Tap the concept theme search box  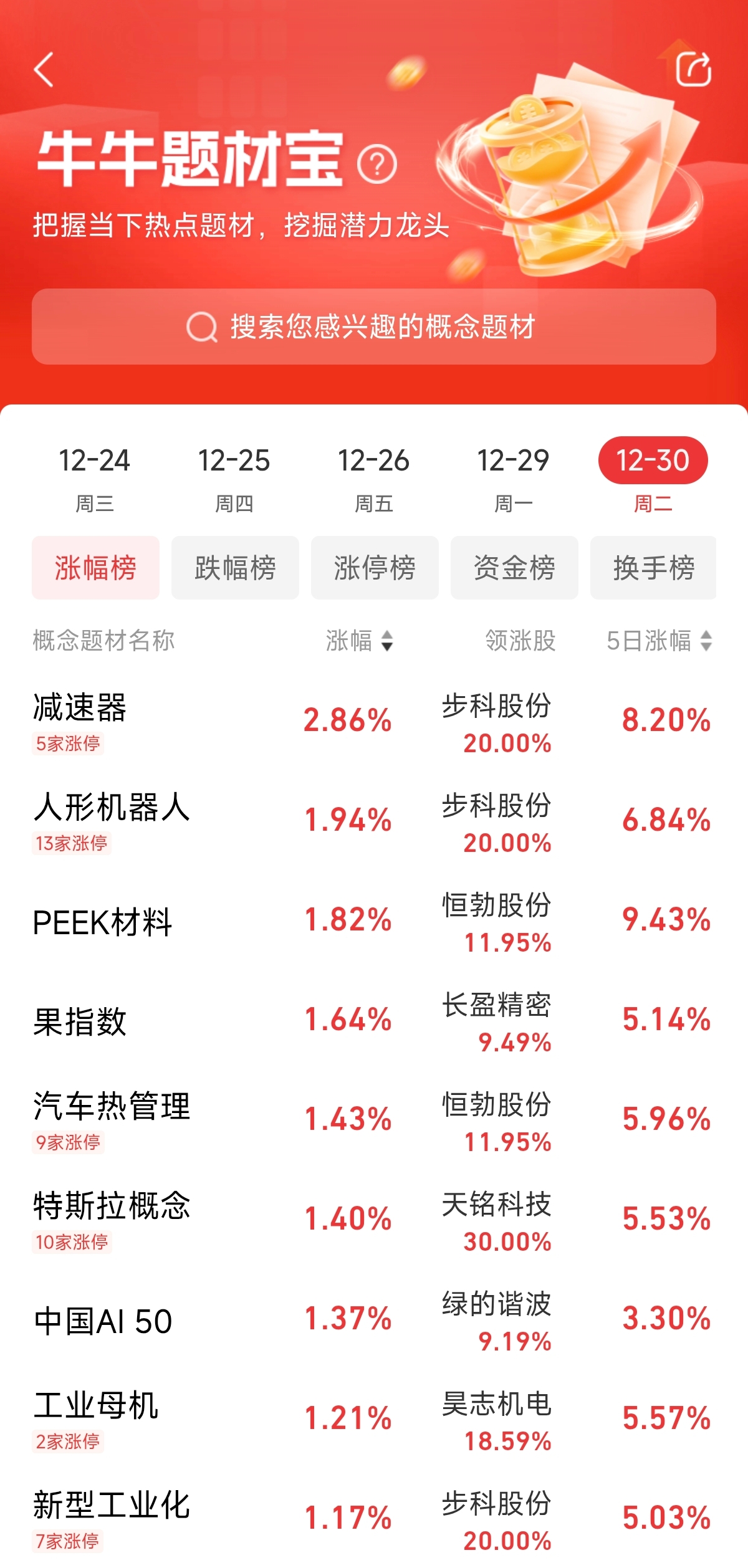click(x=374, y=327)
